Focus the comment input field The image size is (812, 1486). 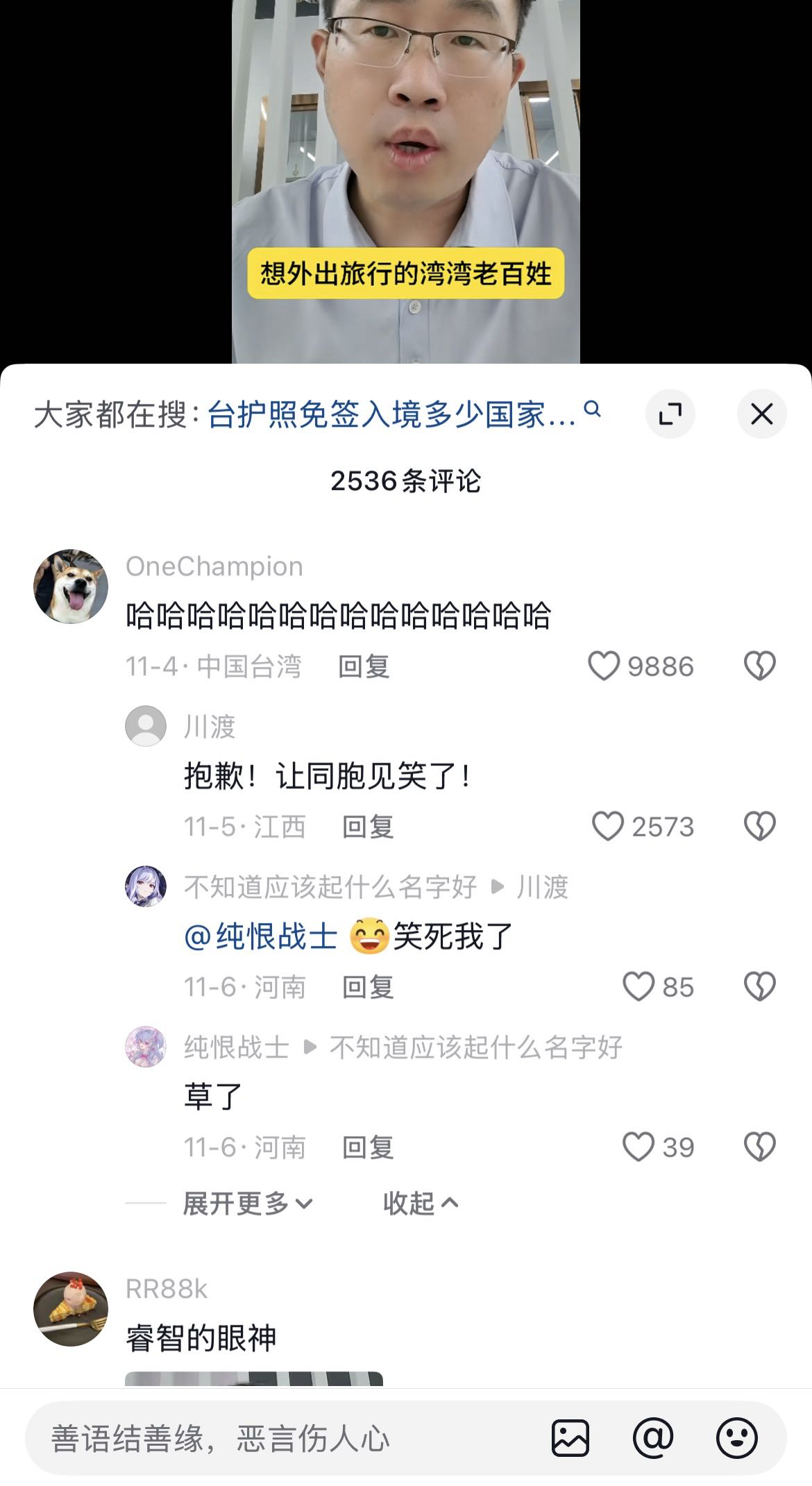tap(278, 1438)
